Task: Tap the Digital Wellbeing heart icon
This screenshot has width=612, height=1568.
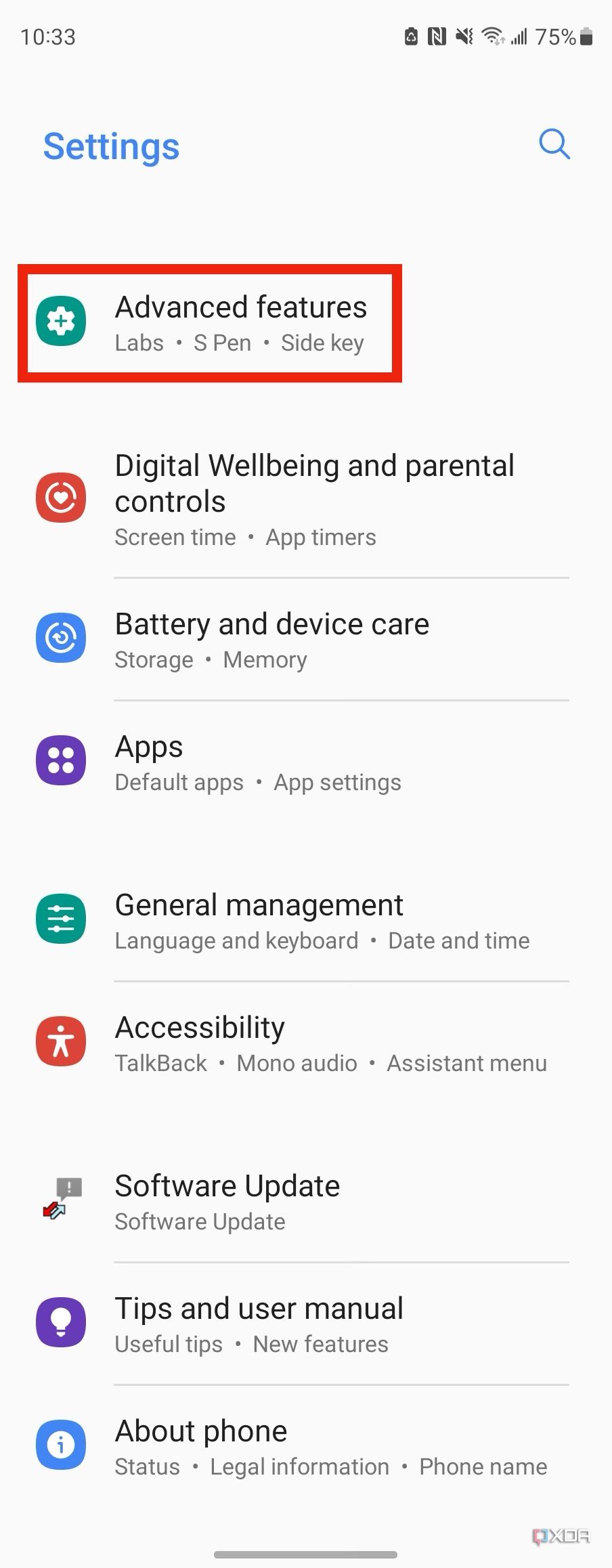Action: 60,496
